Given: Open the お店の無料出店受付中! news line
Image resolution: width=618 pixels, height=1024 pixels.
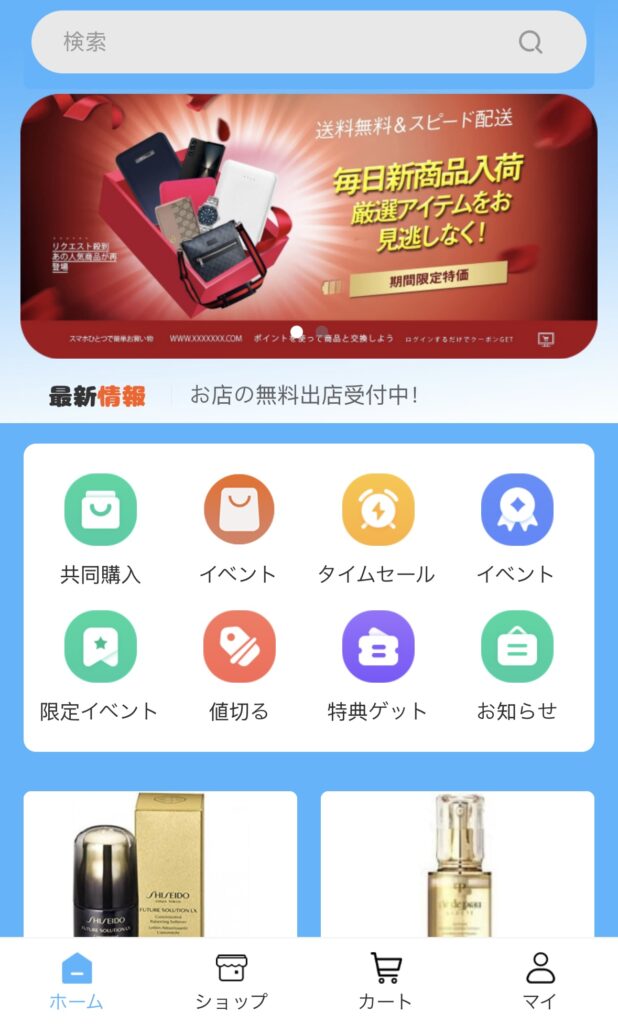Looking at the screenshot, I should tap(303, 395).
